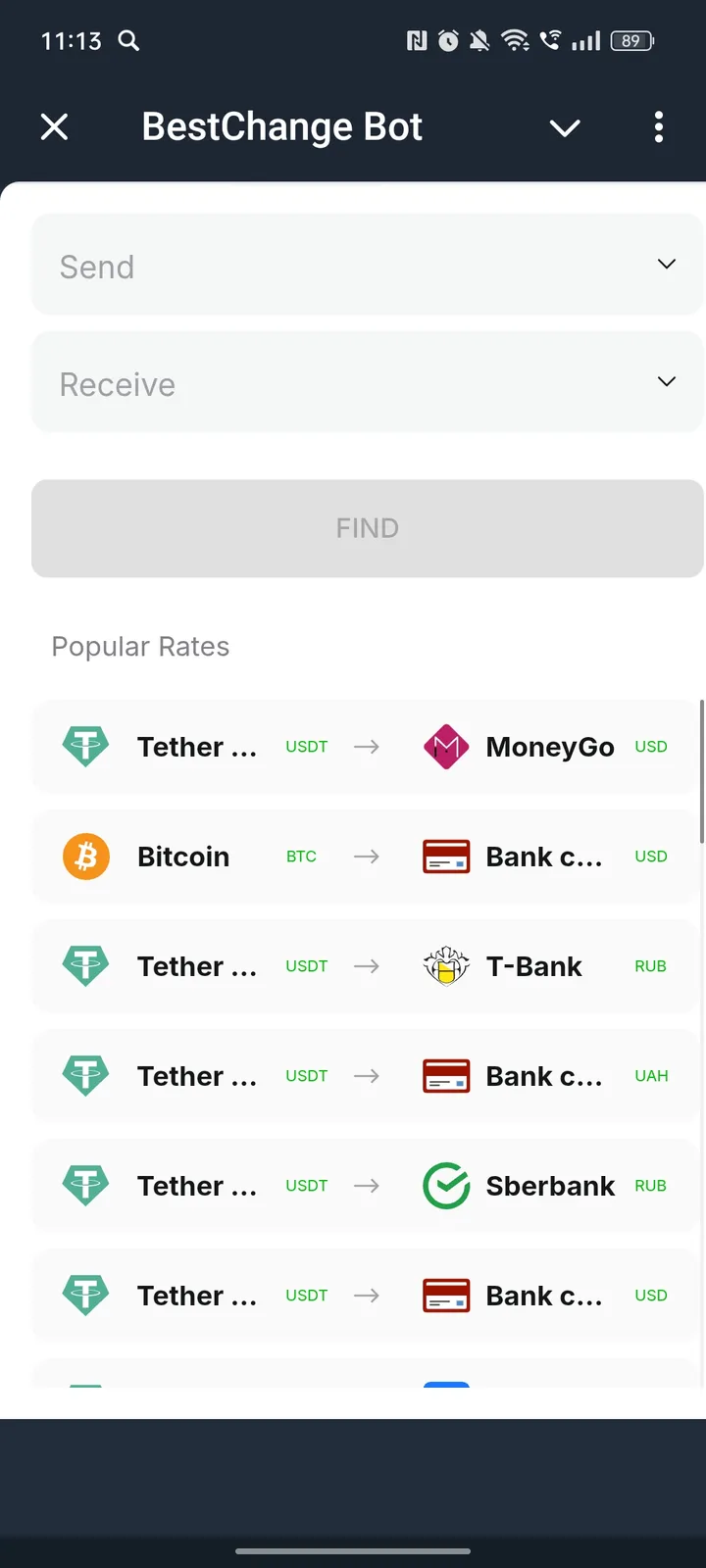Choose the USDT to Bank card UAH pair

point(367,1075)
